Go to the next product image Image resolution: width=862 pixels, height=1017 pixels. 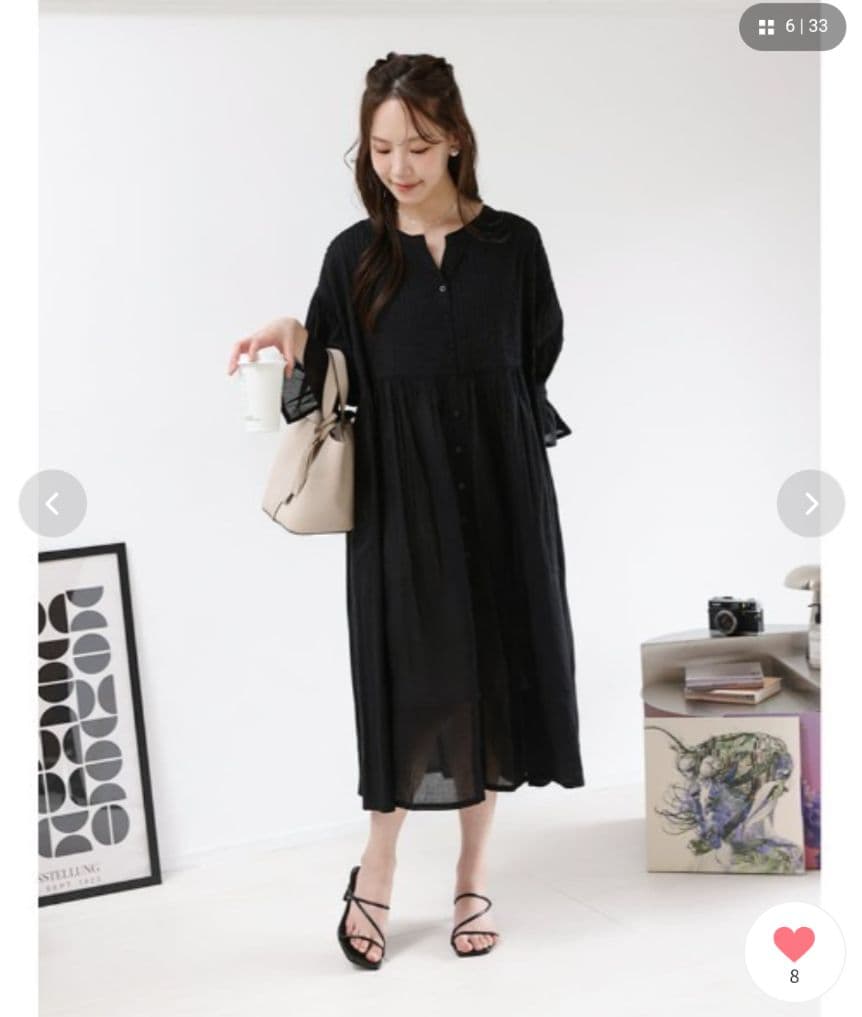point(811,503)
